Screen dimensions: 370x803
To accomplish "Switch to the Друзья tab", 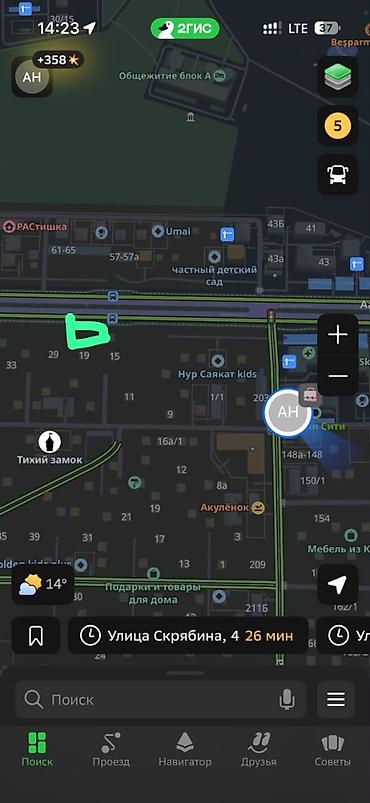I will 259,749.
